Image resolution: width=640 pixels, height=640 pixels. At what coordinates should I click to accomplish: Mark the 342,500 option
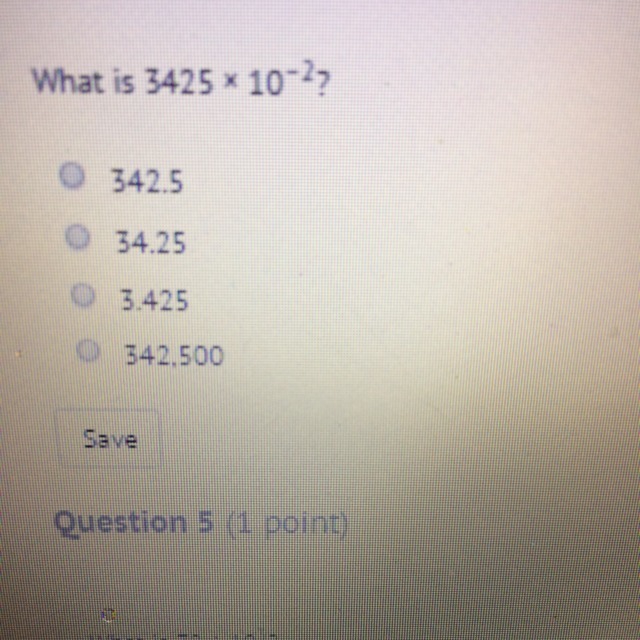click(x=88, y=352)
